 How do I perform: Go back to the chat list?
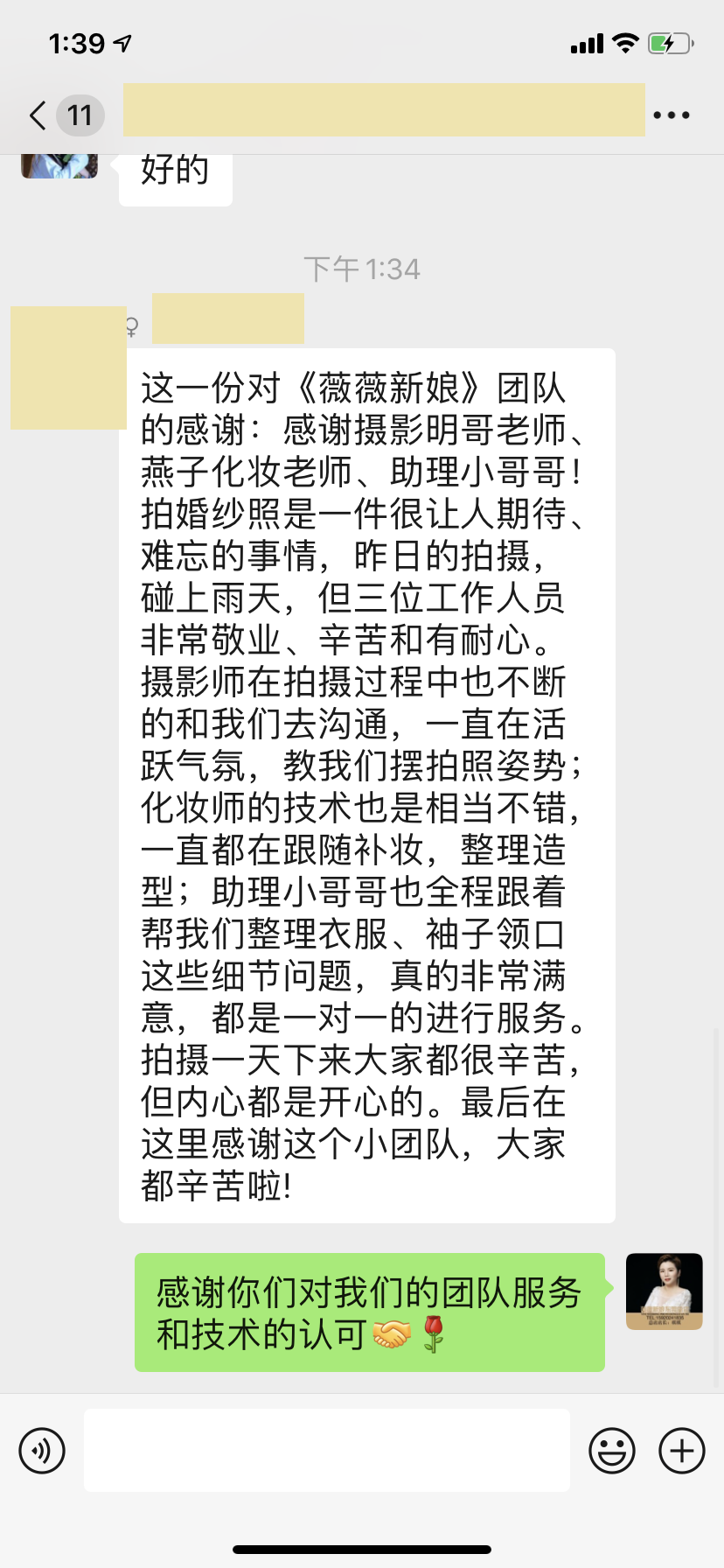(x=66, y=115)
